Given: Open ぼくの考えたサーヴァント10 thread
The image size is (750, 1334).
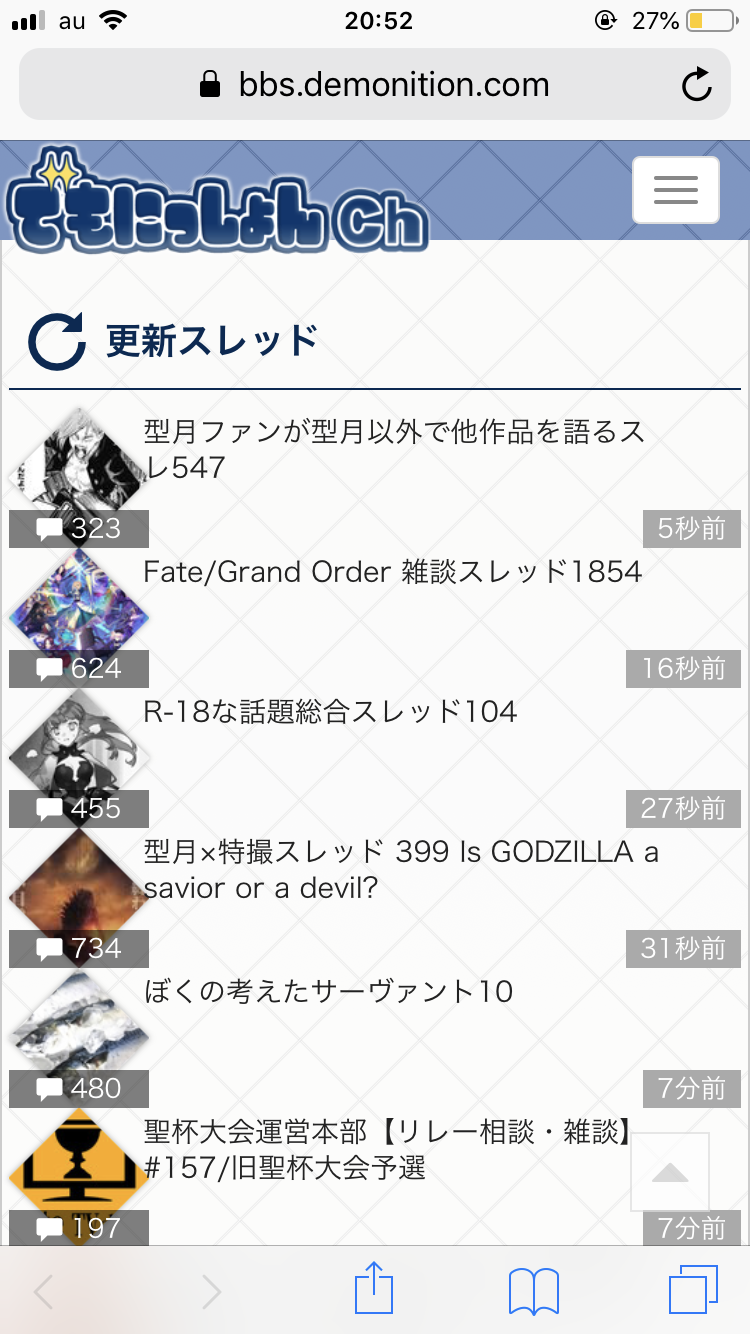Looking at the screenshot, I should pyautogui.click(x=328, y=992).
